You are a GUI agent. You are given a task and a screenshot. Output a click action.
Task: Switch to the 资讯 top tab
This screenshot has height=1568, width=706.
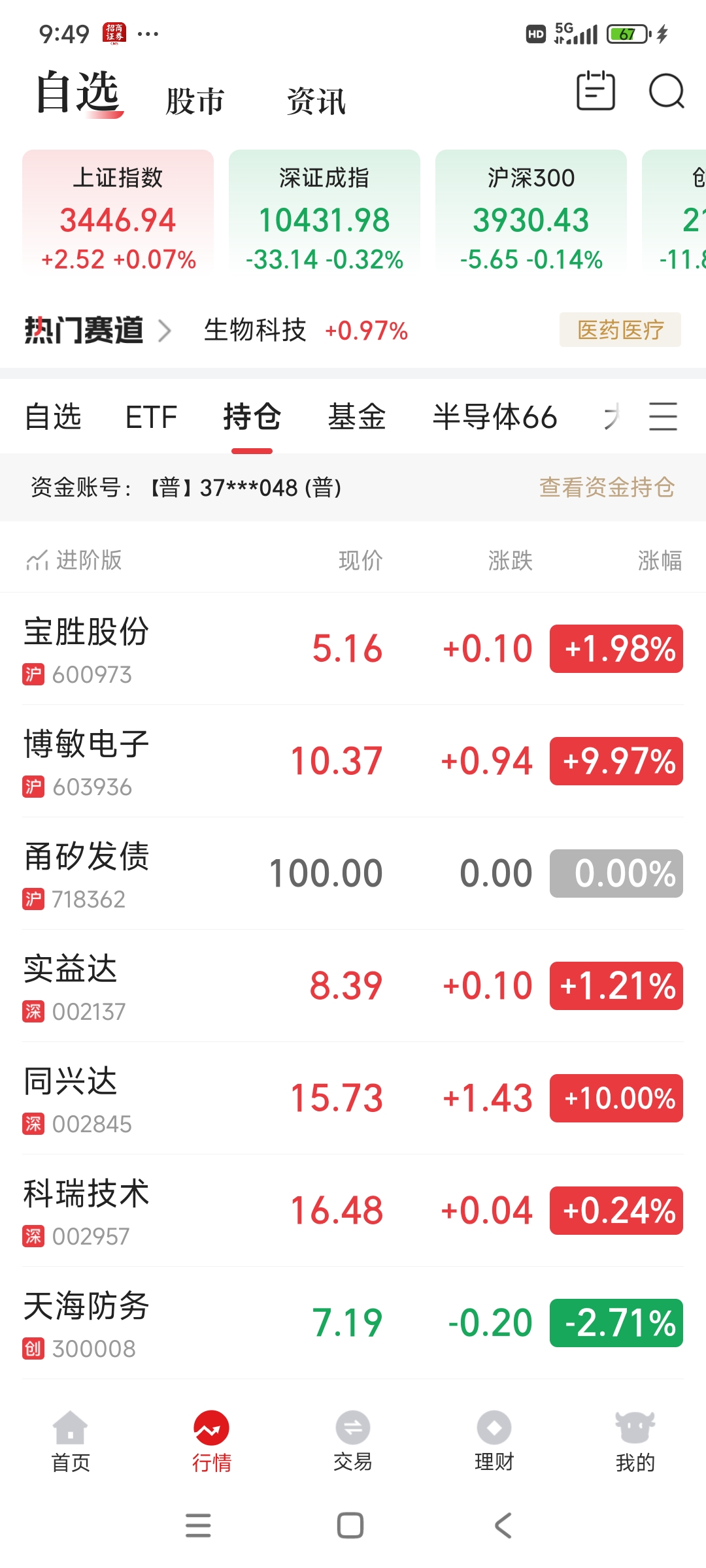(x=316, y=101)
